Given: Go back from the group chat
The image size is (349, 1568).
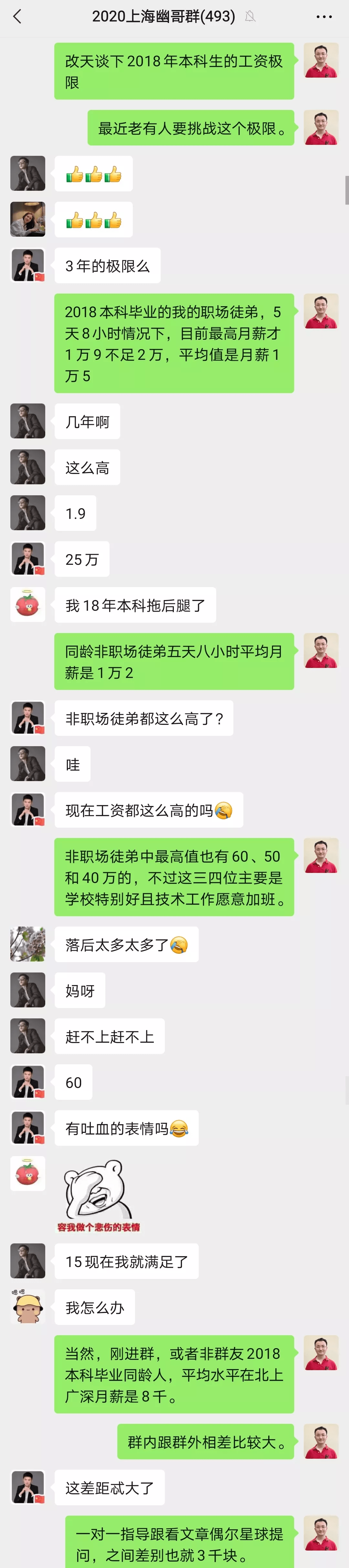Looking at the screenshot, I should (17, 16).
